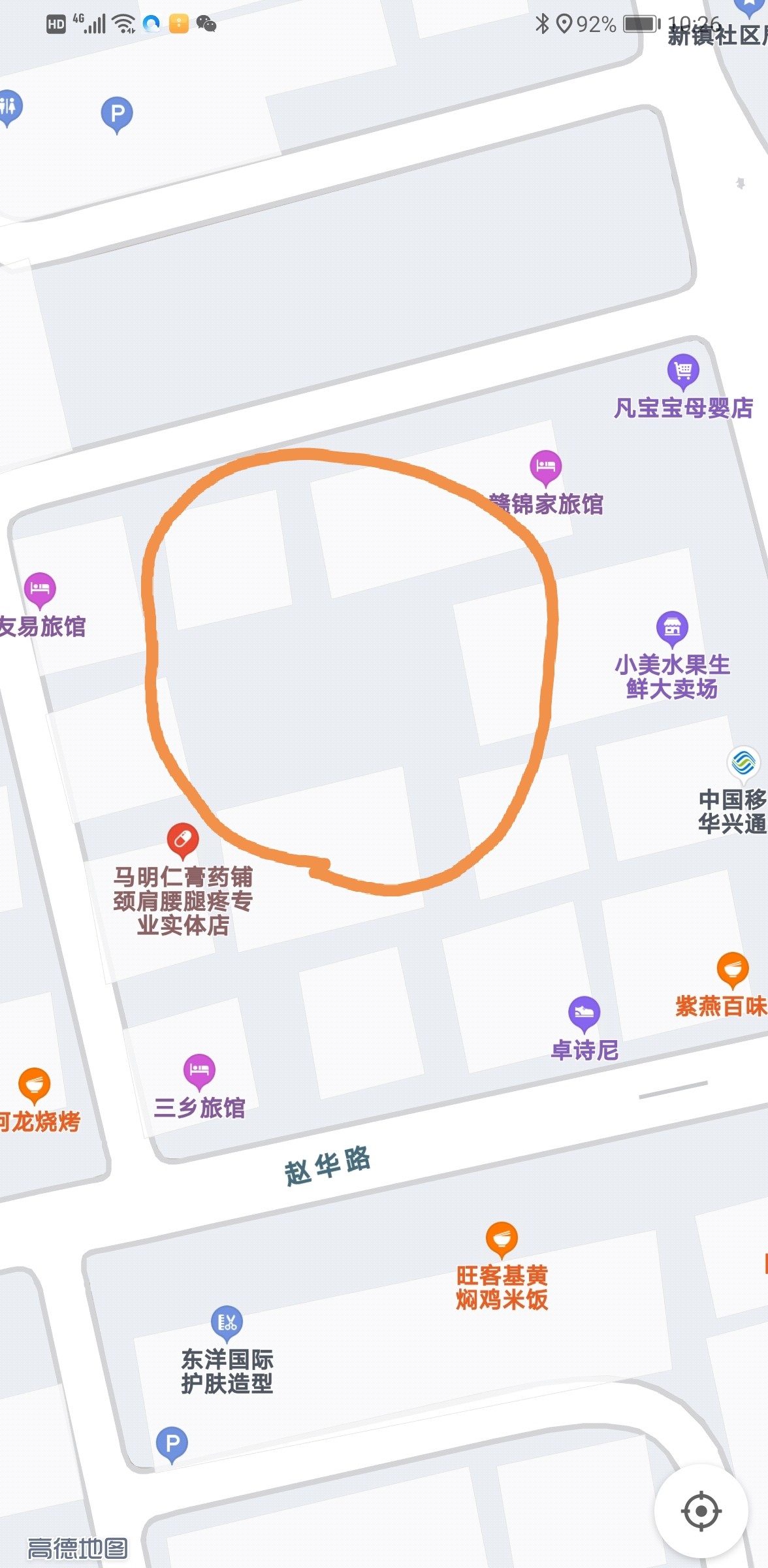Screen dimensions: 768x1568
Task: Tap the parking marker near 东洋国际护肤造型
Action: tap(172, 1443)
